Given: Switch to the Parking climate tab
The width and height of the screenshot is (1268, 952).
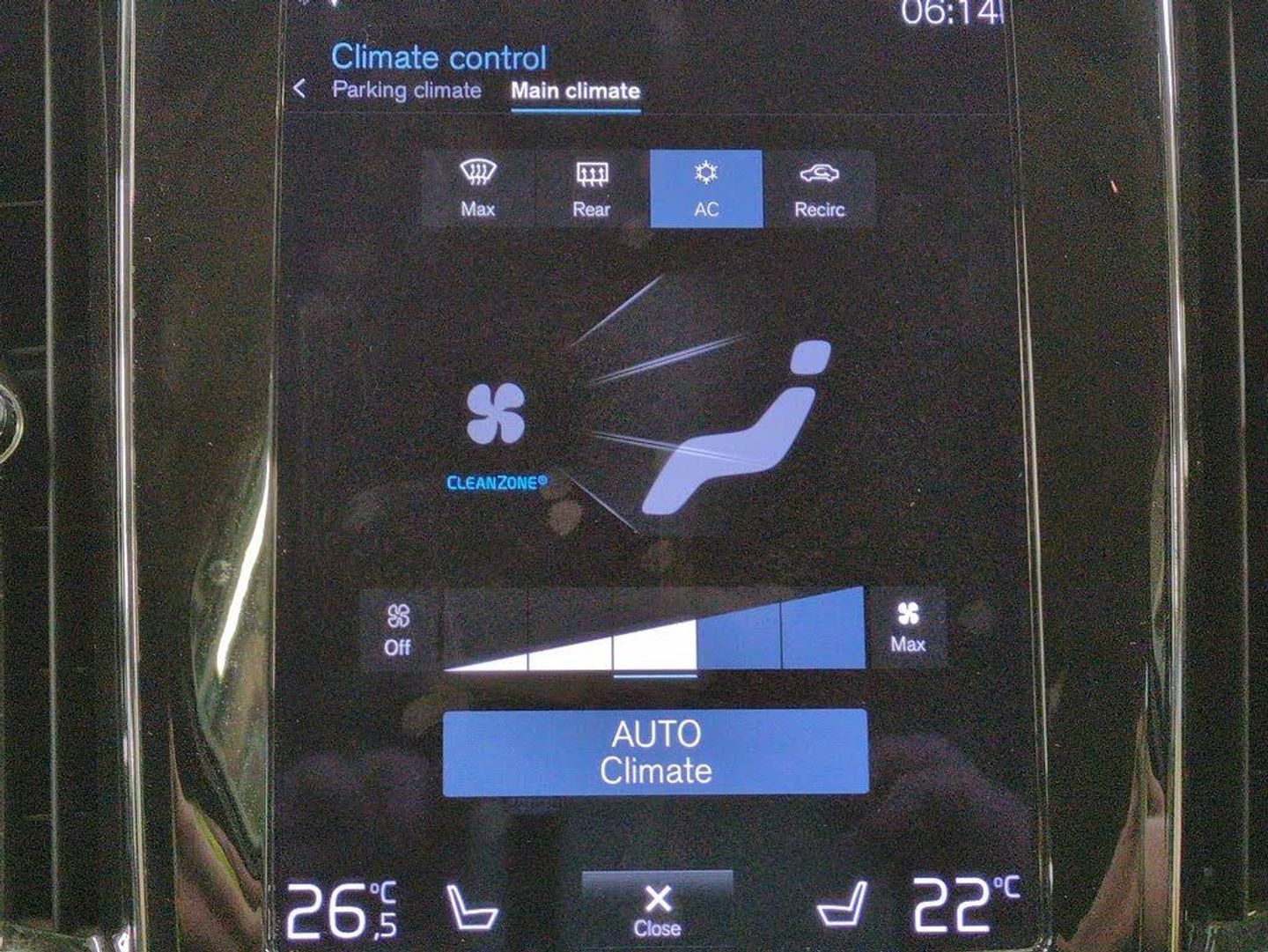Looking at the screenshot, I should [406, 90].
